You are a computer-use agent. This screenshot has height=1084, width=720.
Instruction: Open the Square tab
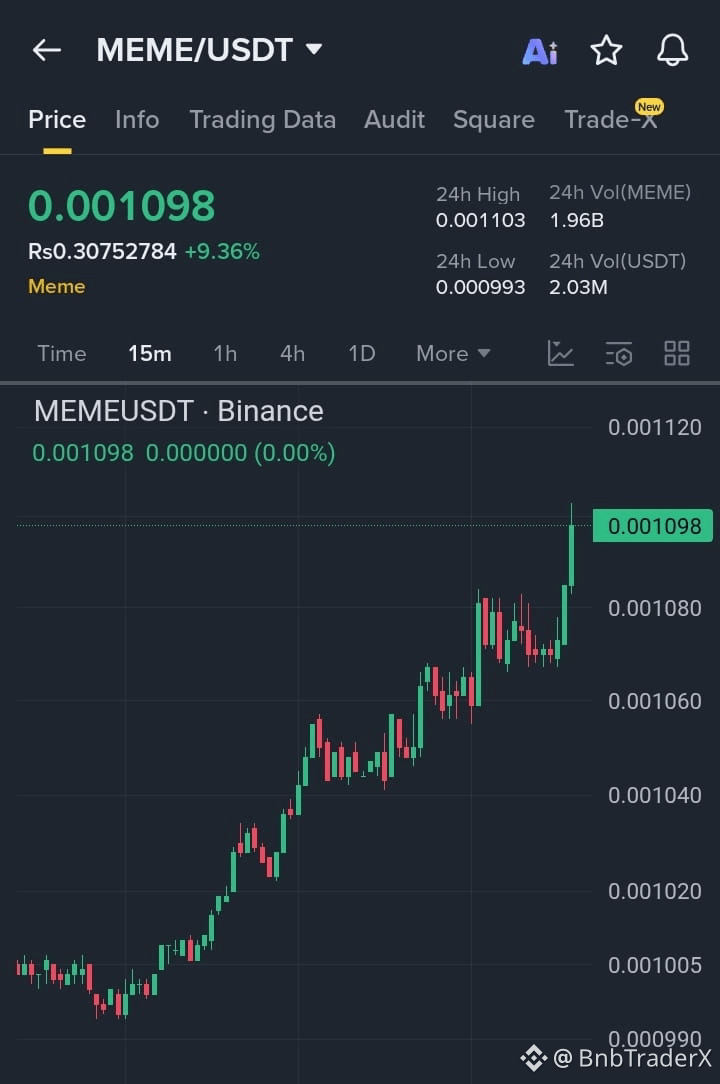(x=493, y=120)
